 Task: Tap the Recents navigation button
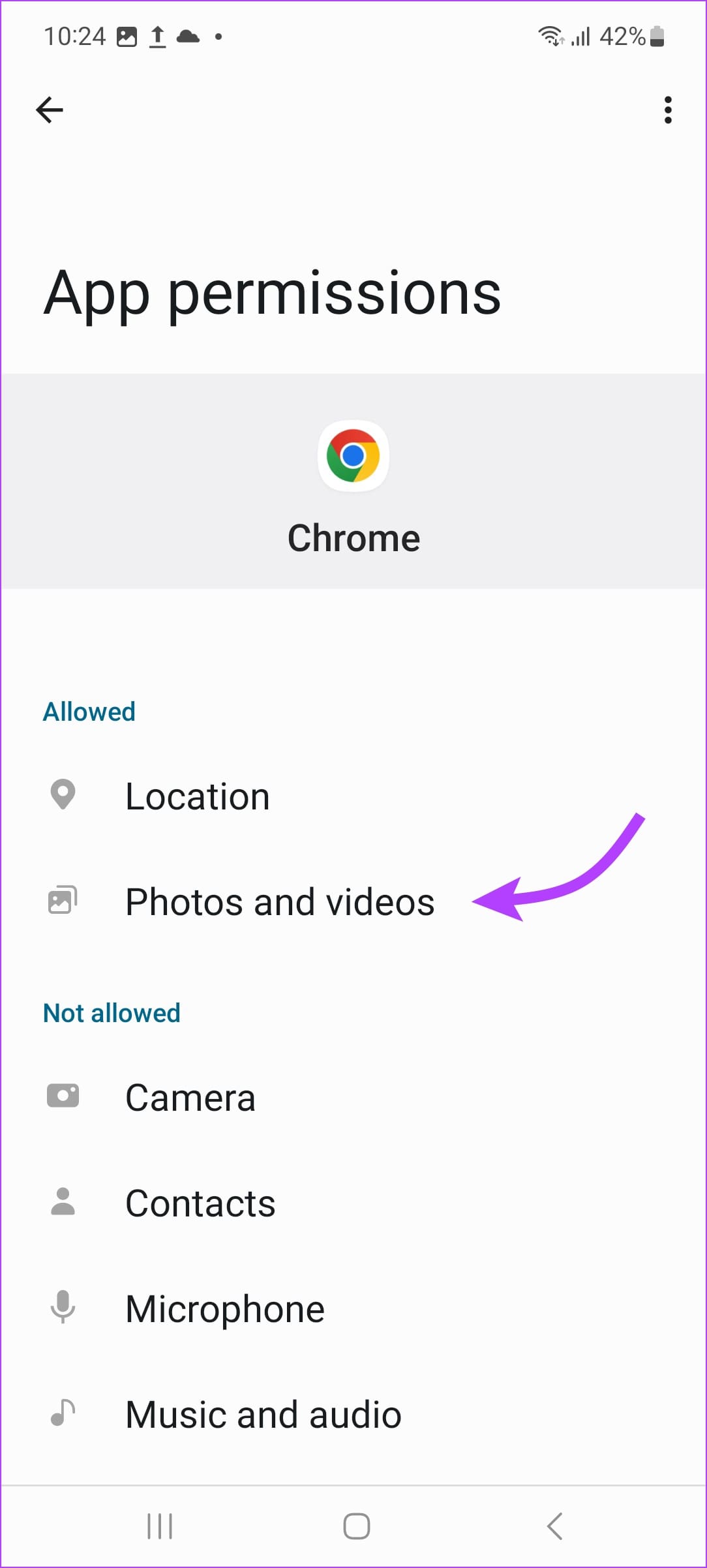click(158, 1526)
